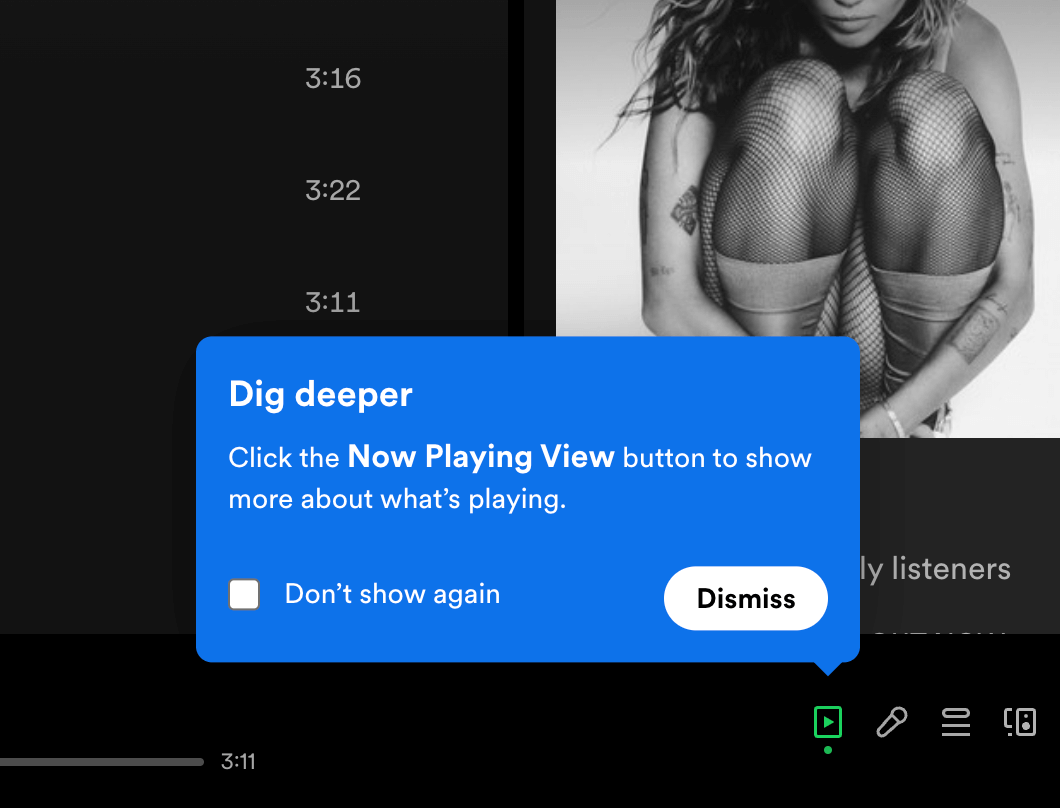Open the Now Playing View button
The width and height of the screenshot is (1060, 808).
828,721
